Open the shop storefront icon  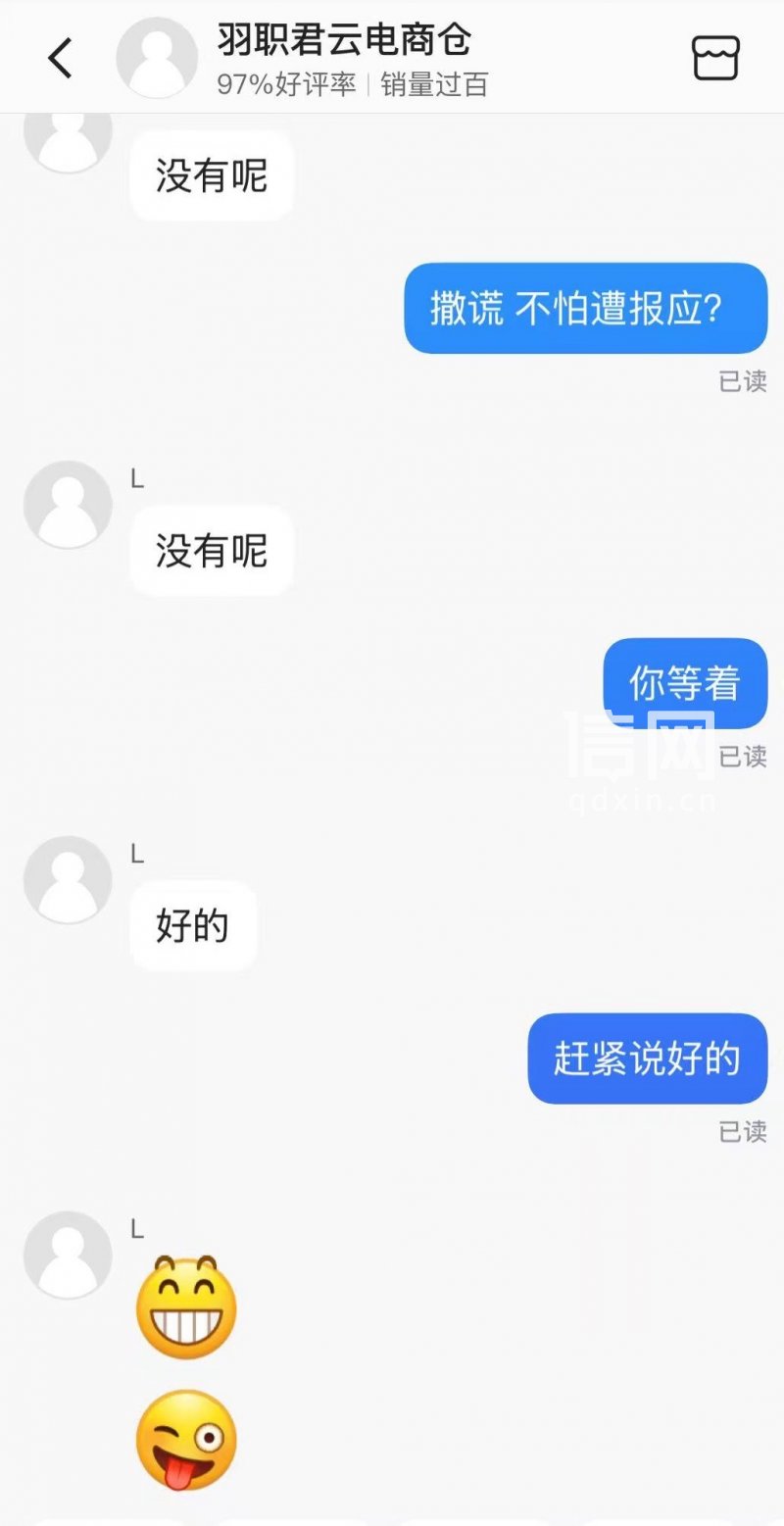point(715,59)
